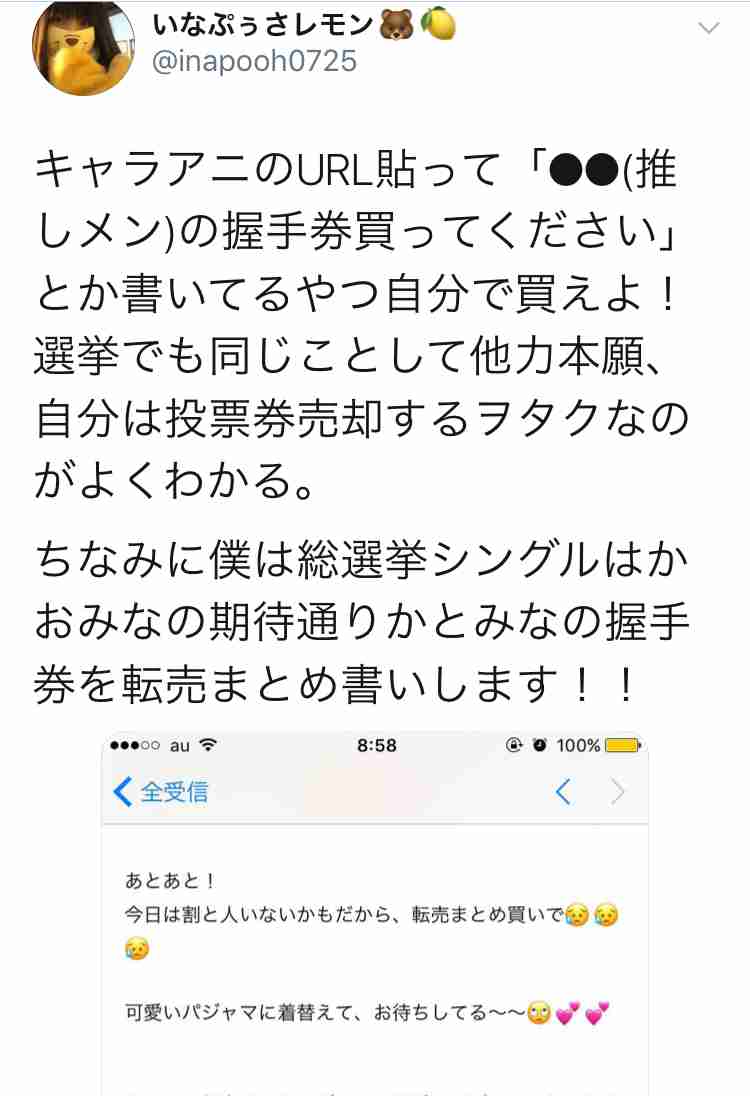Open the profile picture of いなぷぅさレモン
Screen dimensions: 750x1096
[x=83, y=45]
